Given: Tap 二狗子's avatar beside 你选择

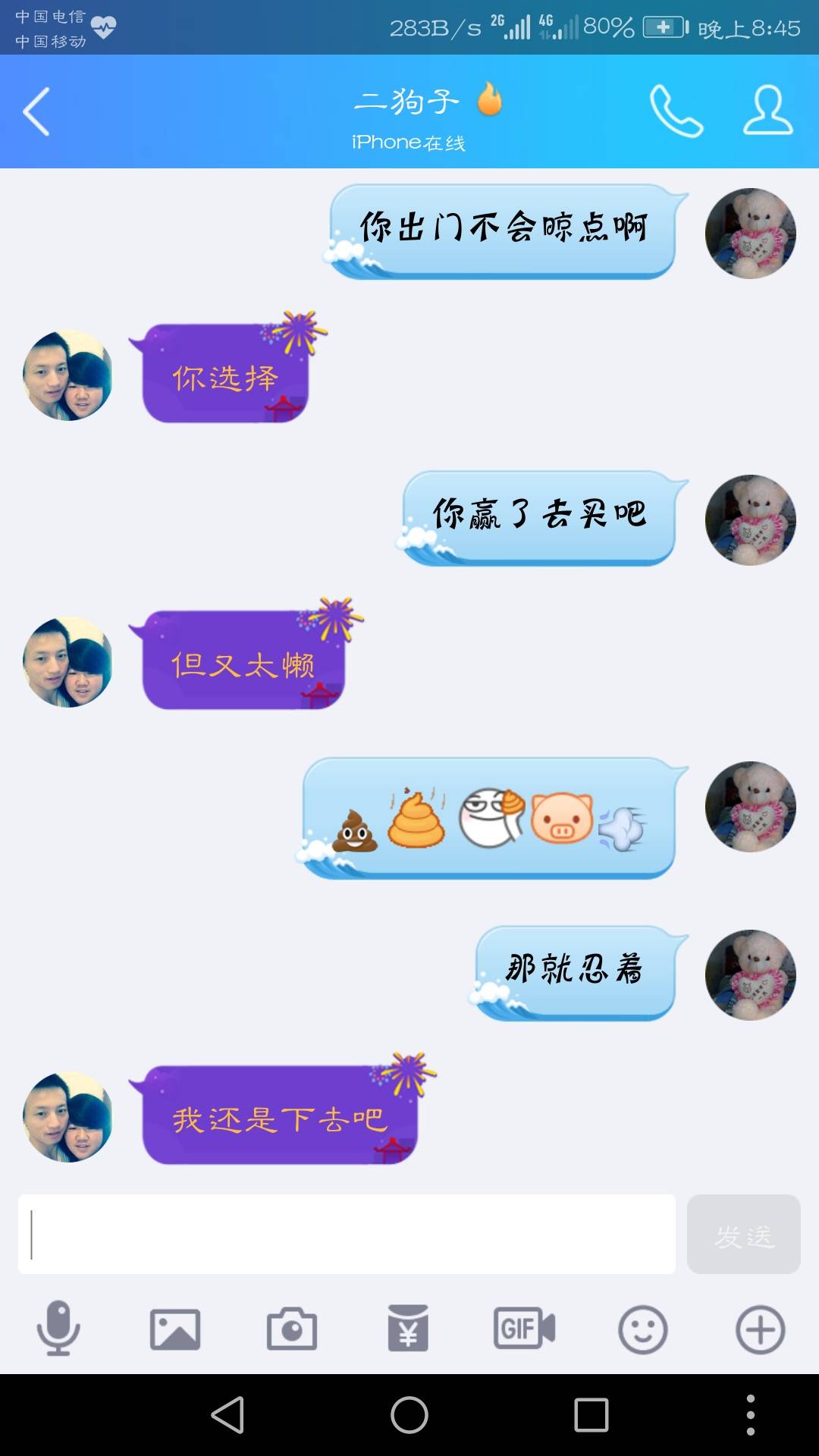Looking at the screenshot, I should click(68, 375).
